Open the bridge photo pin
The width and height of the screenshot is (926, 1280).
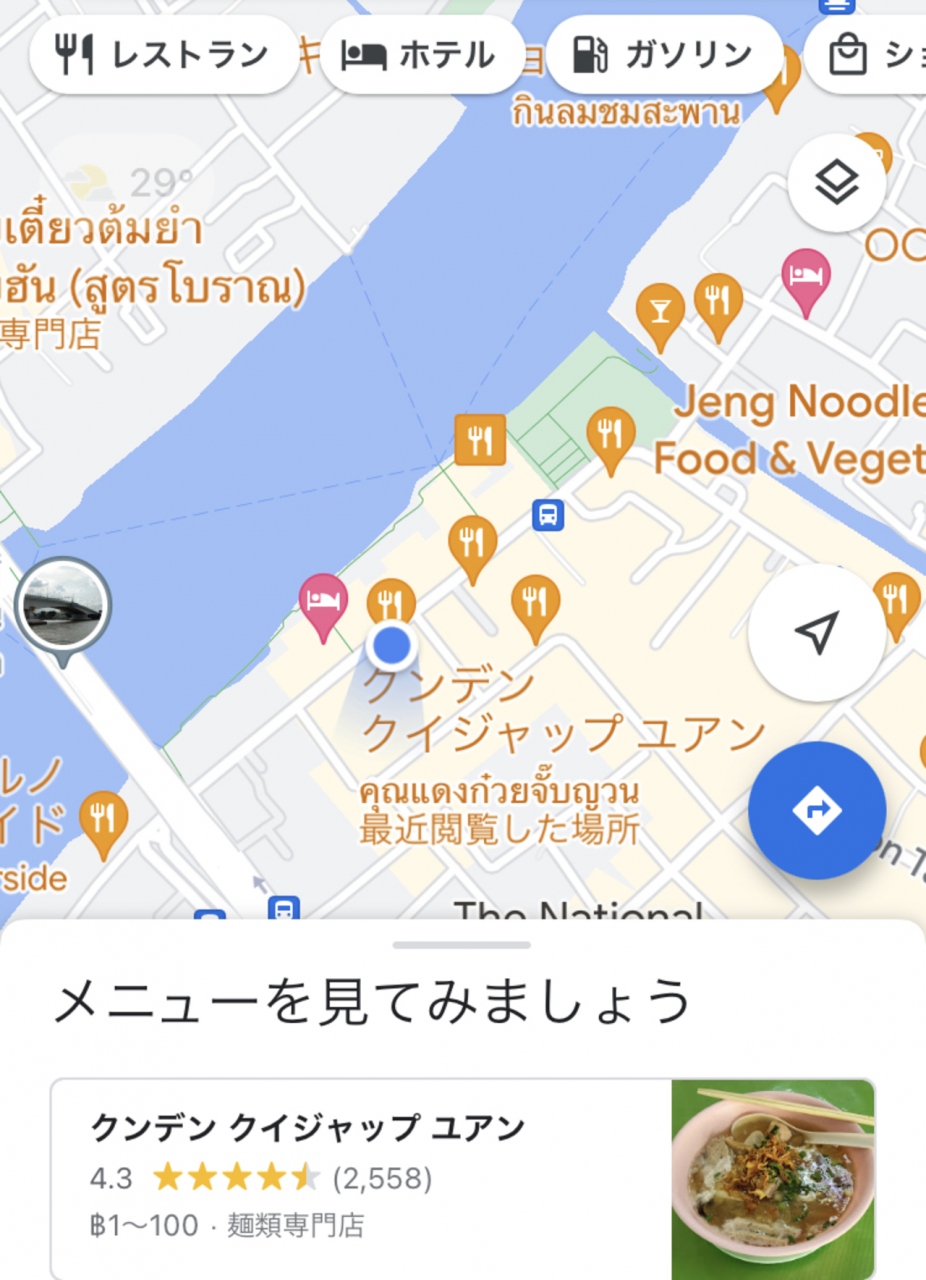click(63, 605)
